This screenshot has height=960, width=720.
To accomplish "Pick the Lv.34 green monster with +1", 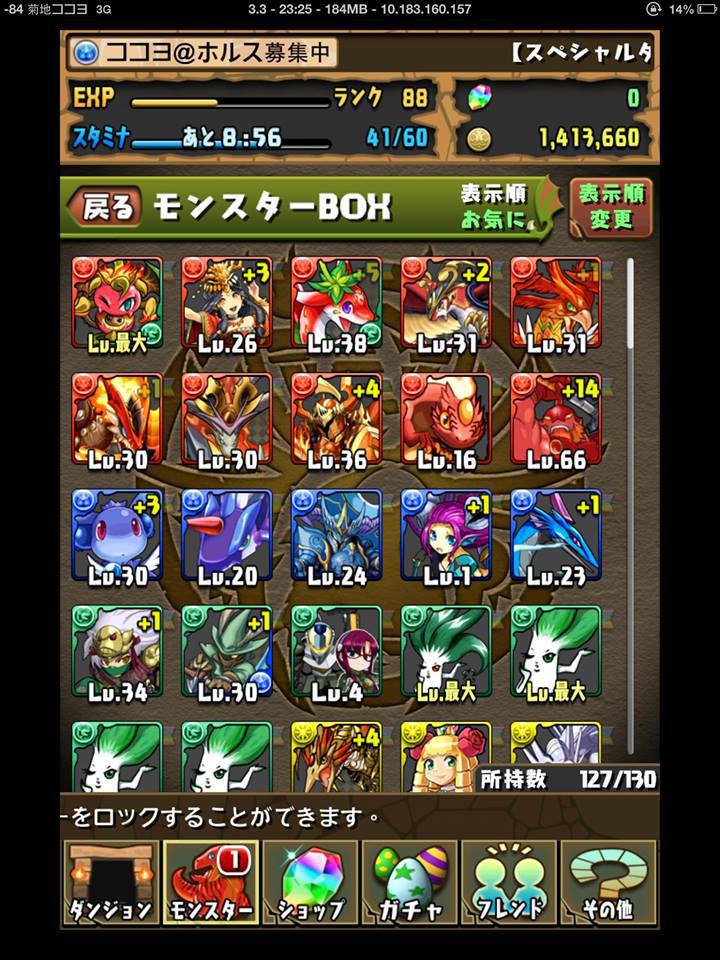I will (x=117, y=650).
